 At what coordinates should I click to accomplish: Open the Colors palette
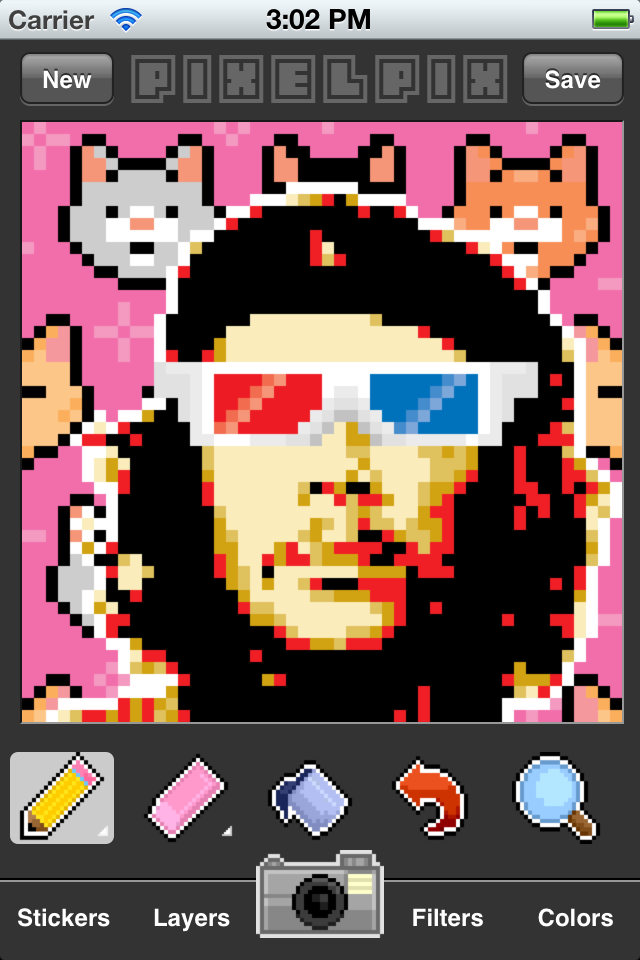pos(575,918)
